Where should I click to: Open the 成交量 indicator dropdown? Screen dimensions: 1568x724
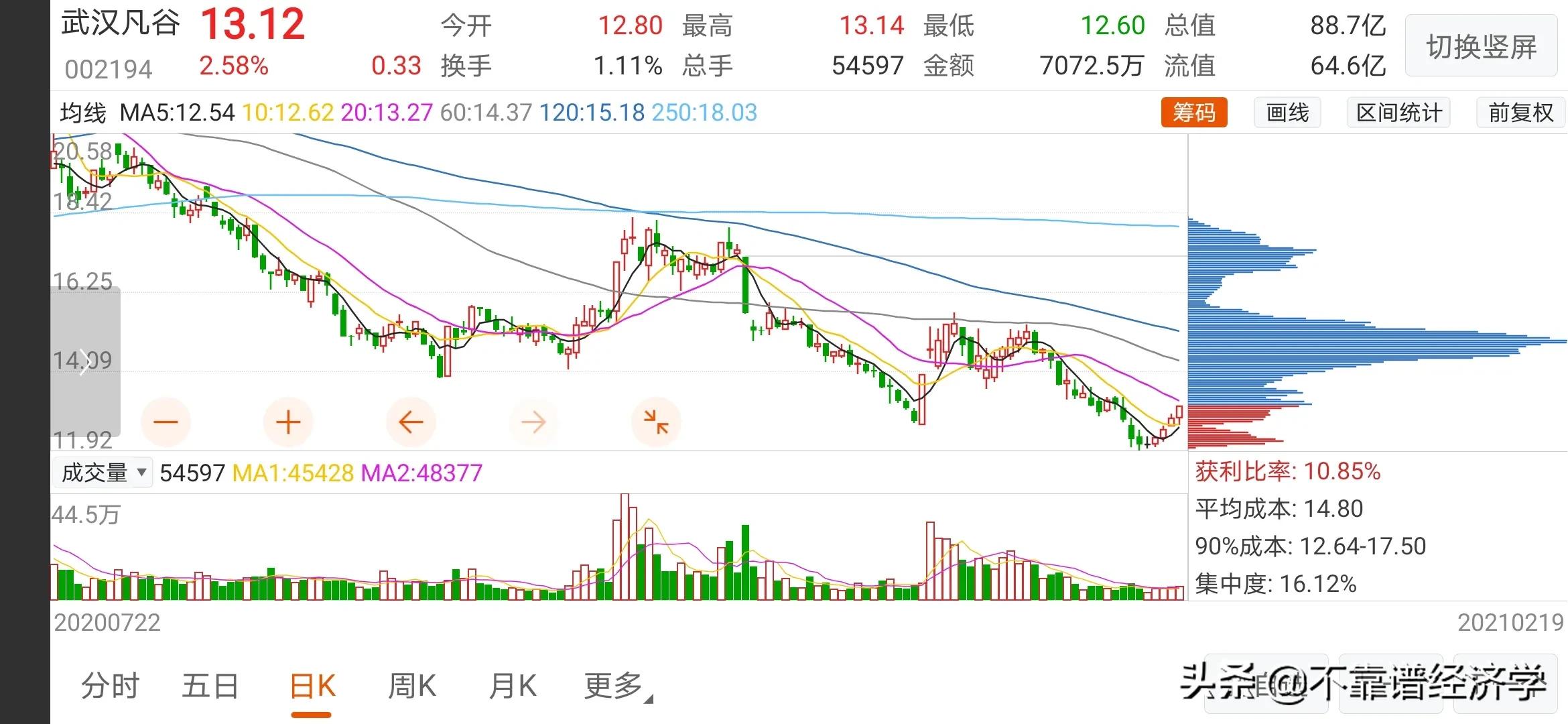104,473
